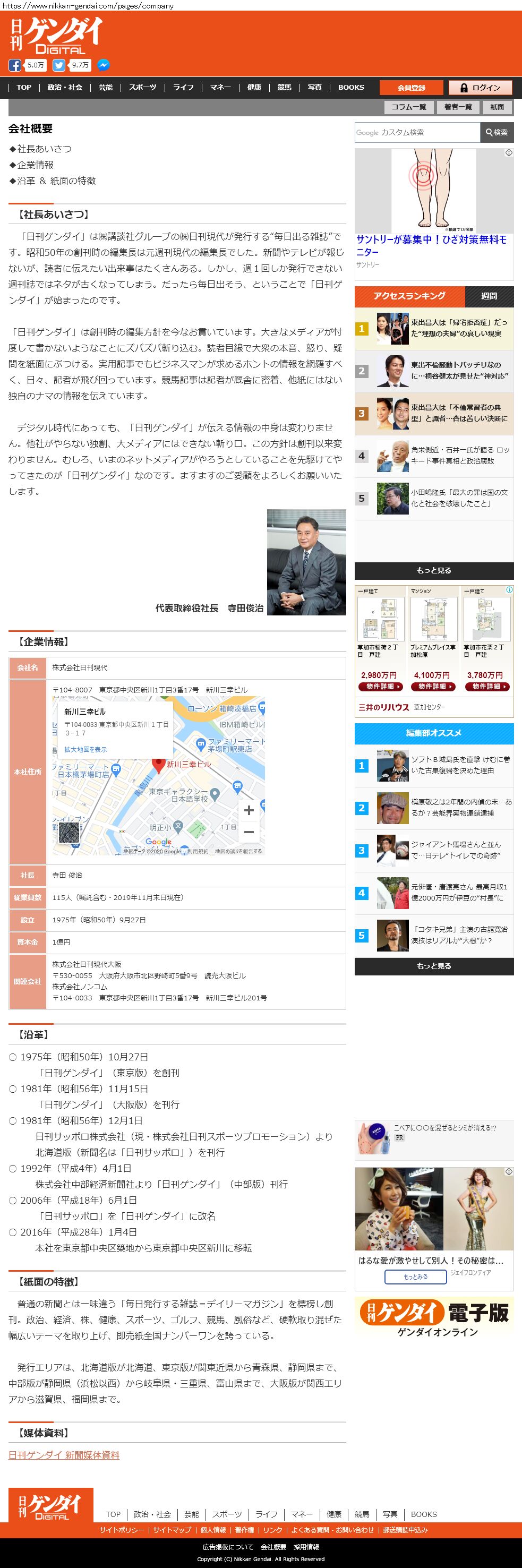
Task: Open 日刊ゲンダイ 新聞媒体資料 link
Action: pyautogui.click(x=64, y=1455)
